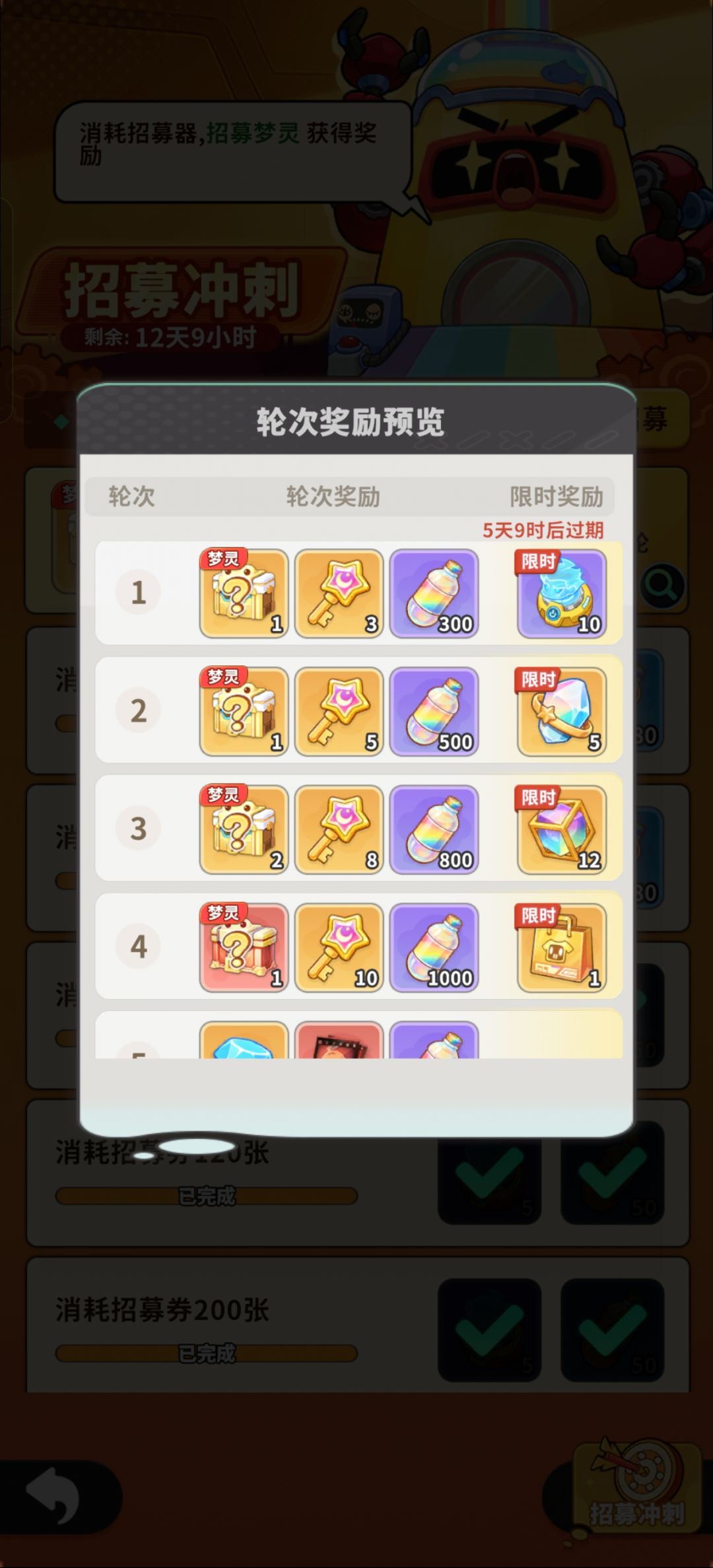The height and width of the screenshot is (1568, 713).
Task: Tap round 1 梦灵 mystery chest reward
Action: pos(244,593)
